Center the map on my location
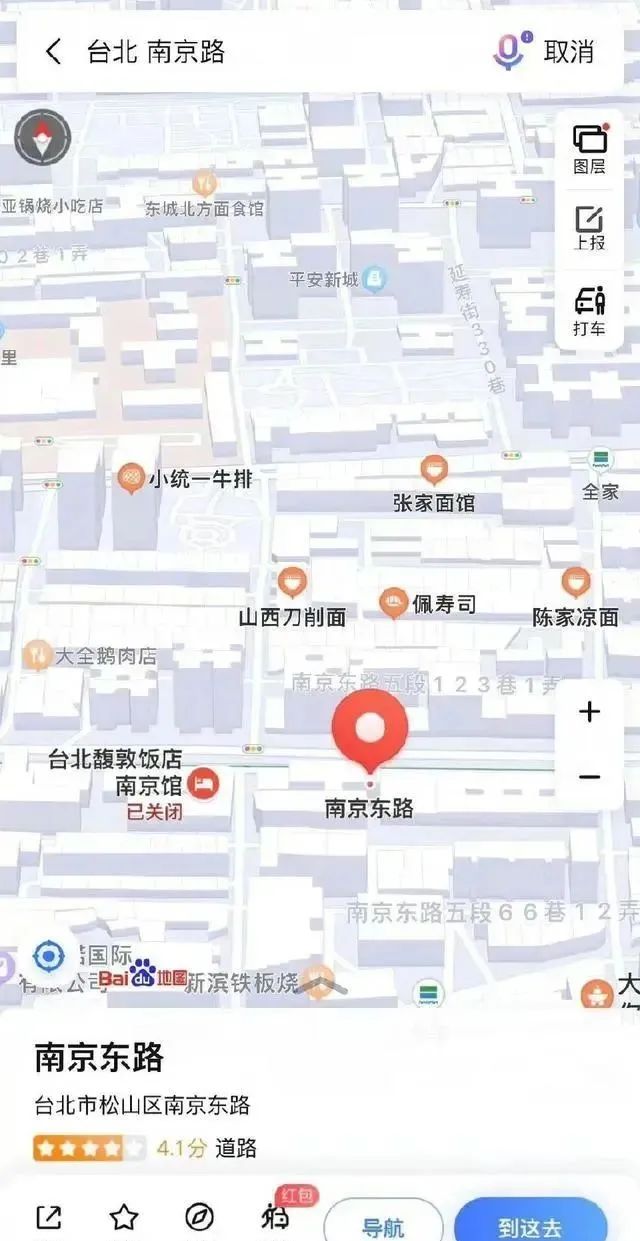This screenshot has width=640, height=1241. (x=48, y=957)
